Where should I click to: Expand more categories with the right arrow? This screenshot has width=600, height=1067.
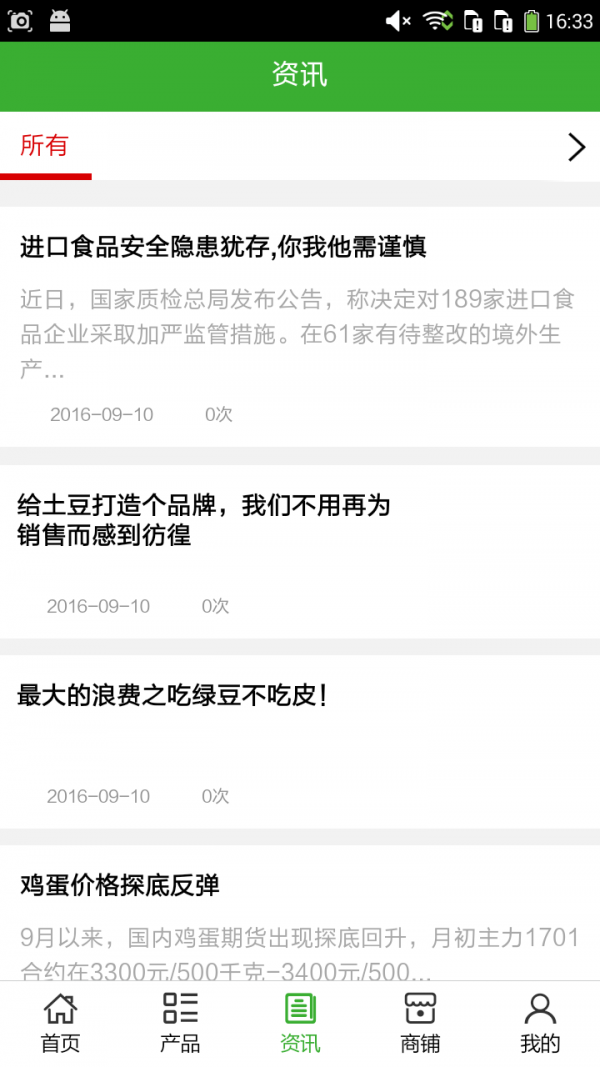[576, 147]
